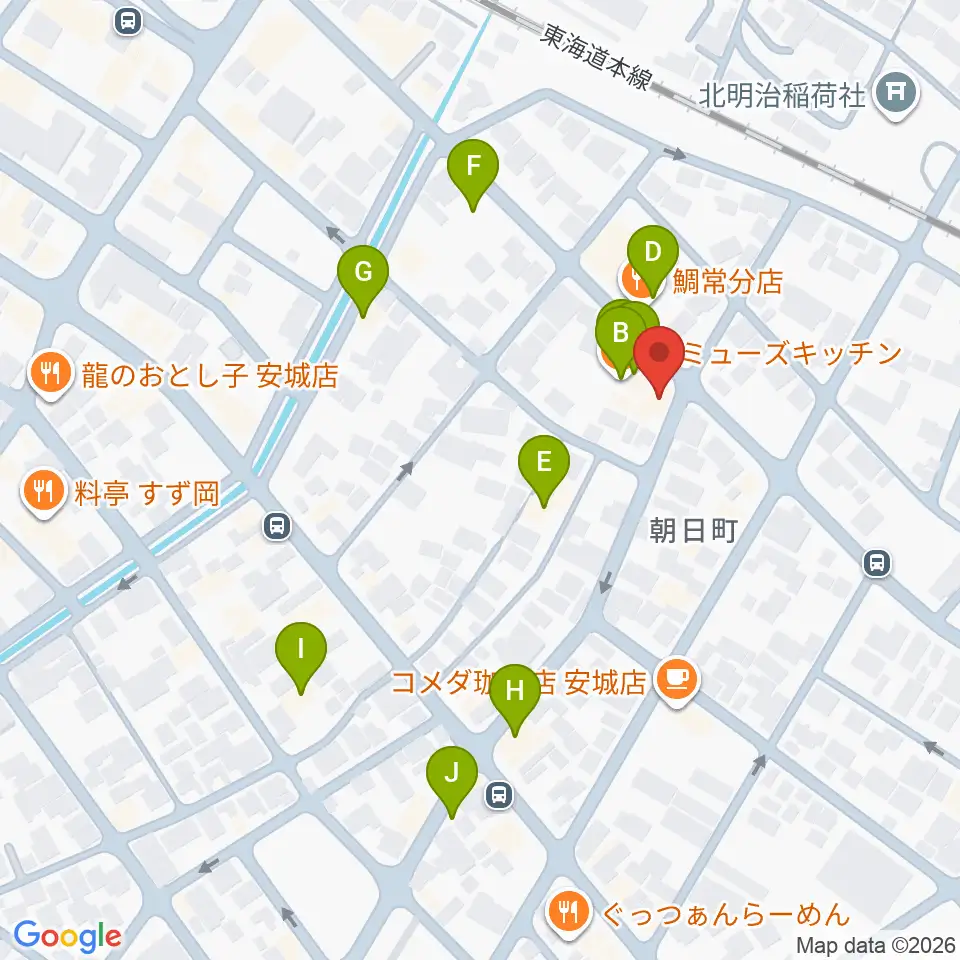Open the 北明治稲荷社 shrine icon

click(896, 95)
